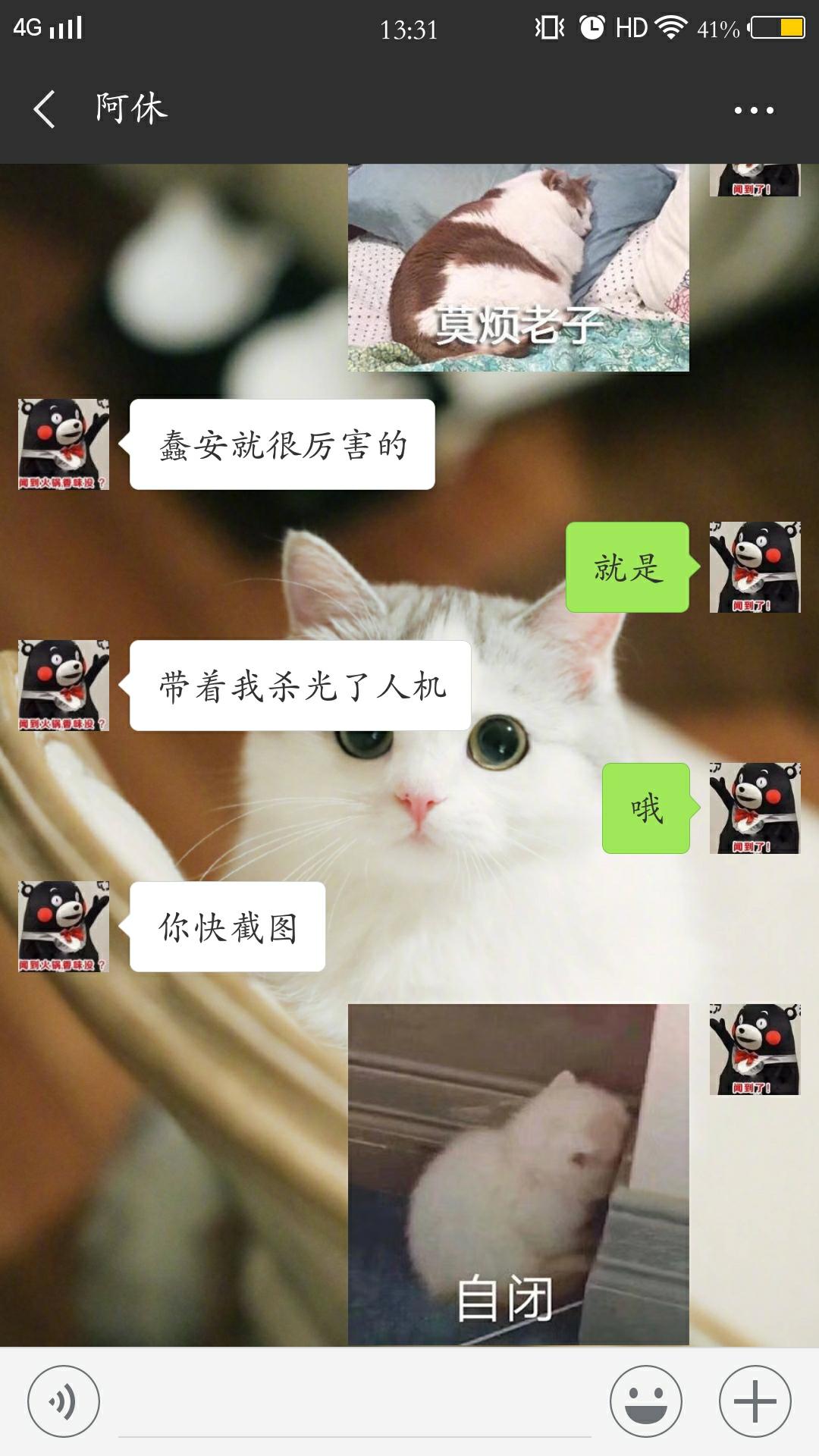Open the emoji sticker panel
Image resolution: width=819 pixels, height=1456 pixels.
pos(645,1401)
